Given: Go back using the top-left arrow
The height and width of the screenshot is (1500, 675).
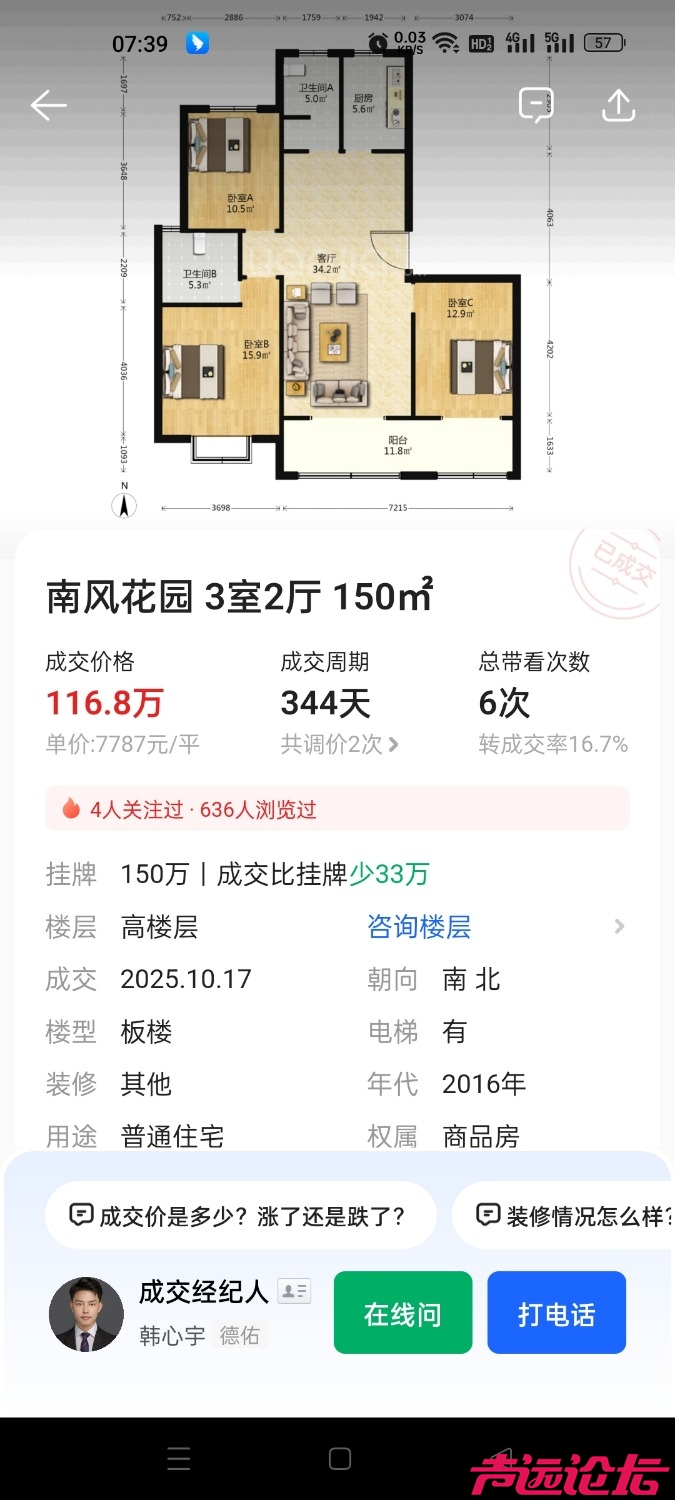Looking at the screenshot, I should 48,105.
